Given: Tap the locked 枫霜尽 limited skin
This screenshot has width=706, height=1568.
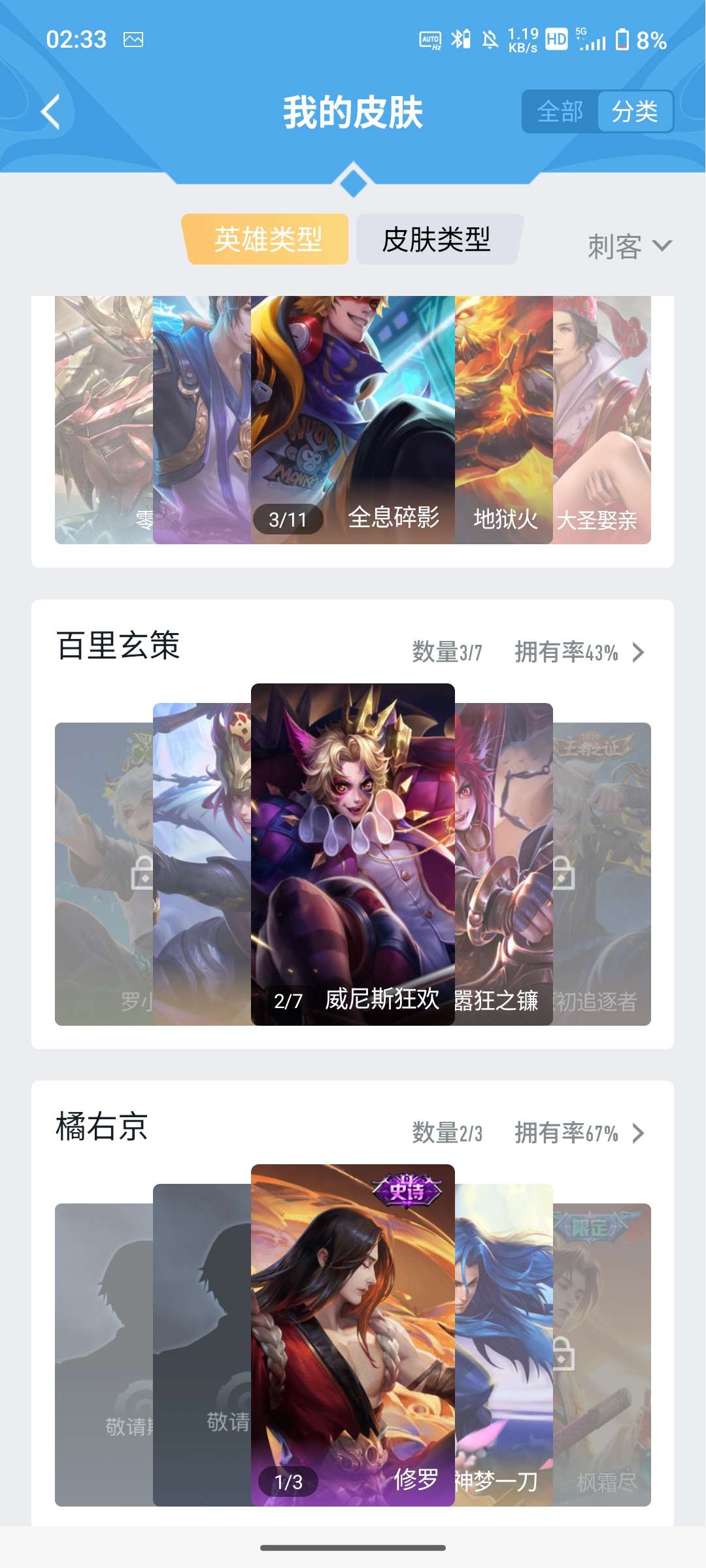Looking at the screenshot, I should (602, 1354).
